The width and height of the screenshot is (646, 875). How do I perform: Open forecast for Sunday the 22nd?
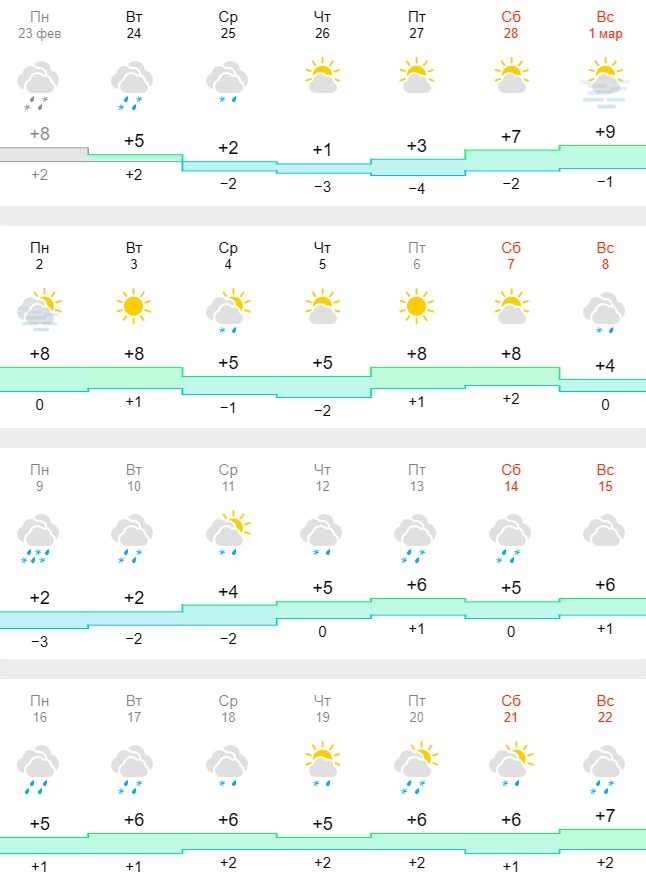coord(604,763)
